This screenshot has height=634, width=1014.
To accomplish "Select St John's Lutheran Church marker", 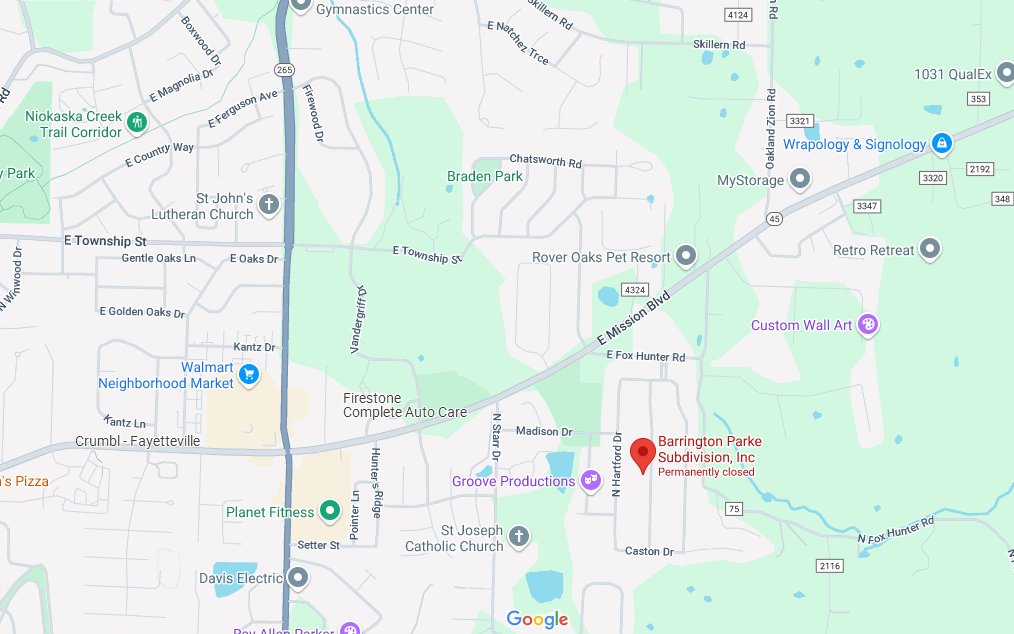I will (x=268, y=206).
